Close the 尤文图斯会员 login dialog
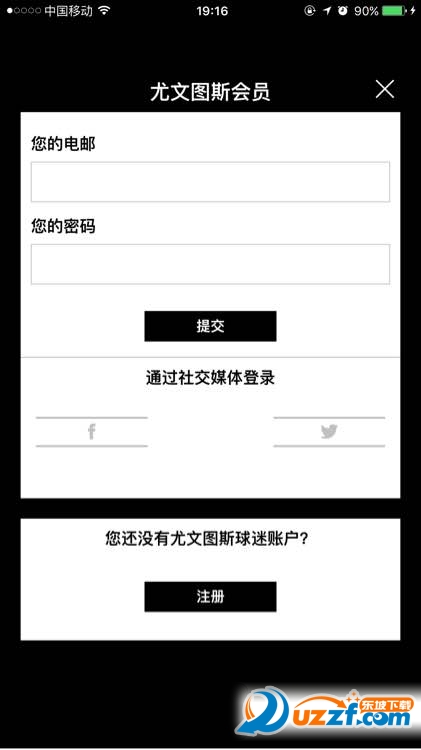The image size is (421, 750). pyautogui.click(x=385, y=89)
